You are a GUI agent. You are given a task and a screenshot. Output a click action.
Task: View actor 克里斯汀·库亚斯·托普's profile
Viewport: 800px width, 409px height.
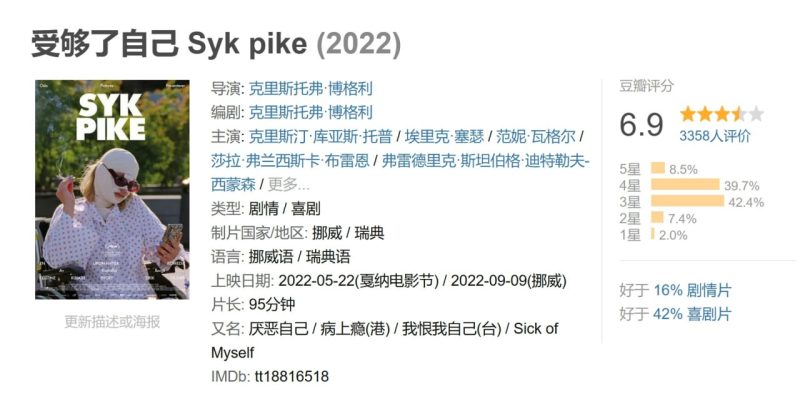pyautogui.click(x=320, y=136)
